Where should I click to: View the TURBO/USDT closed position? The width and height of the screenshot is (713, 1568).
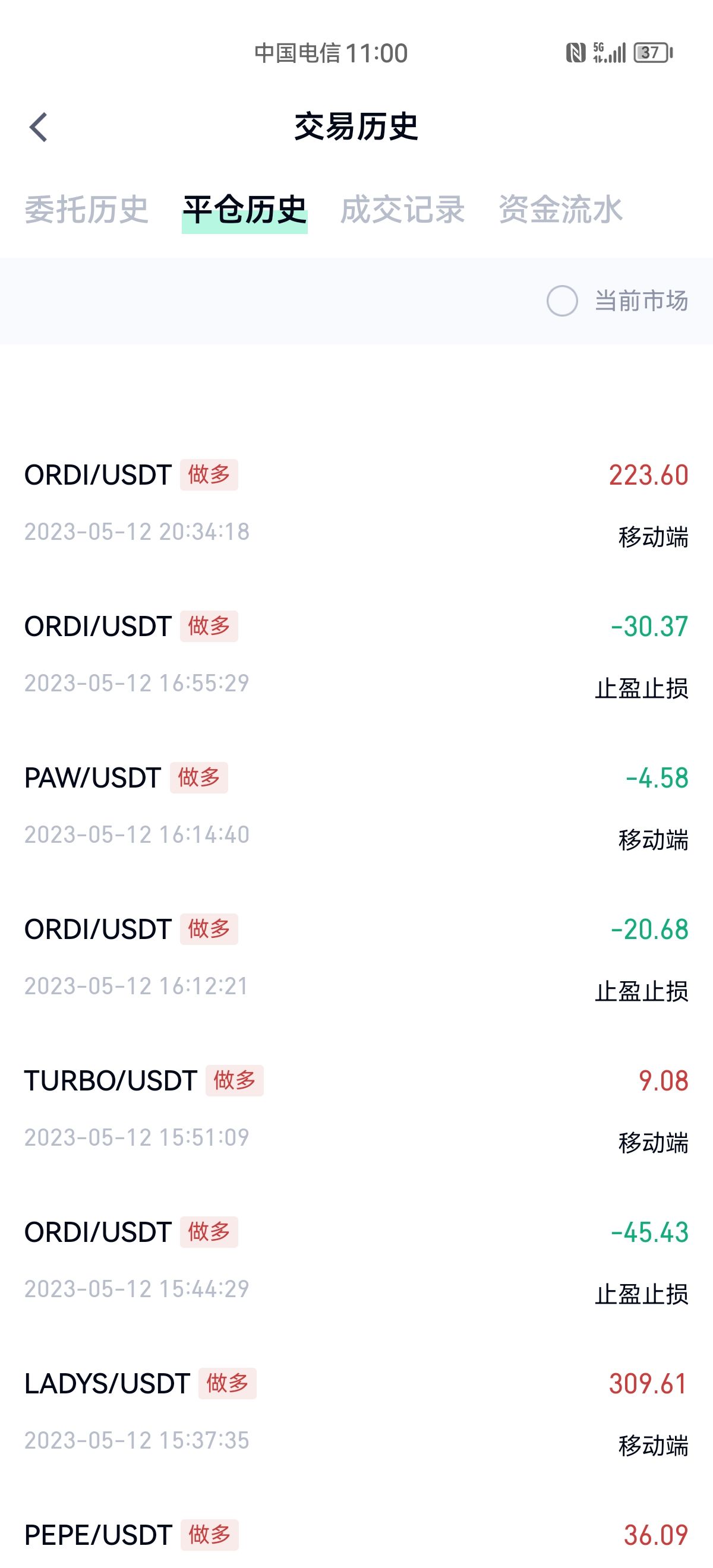pos(356,1108)
